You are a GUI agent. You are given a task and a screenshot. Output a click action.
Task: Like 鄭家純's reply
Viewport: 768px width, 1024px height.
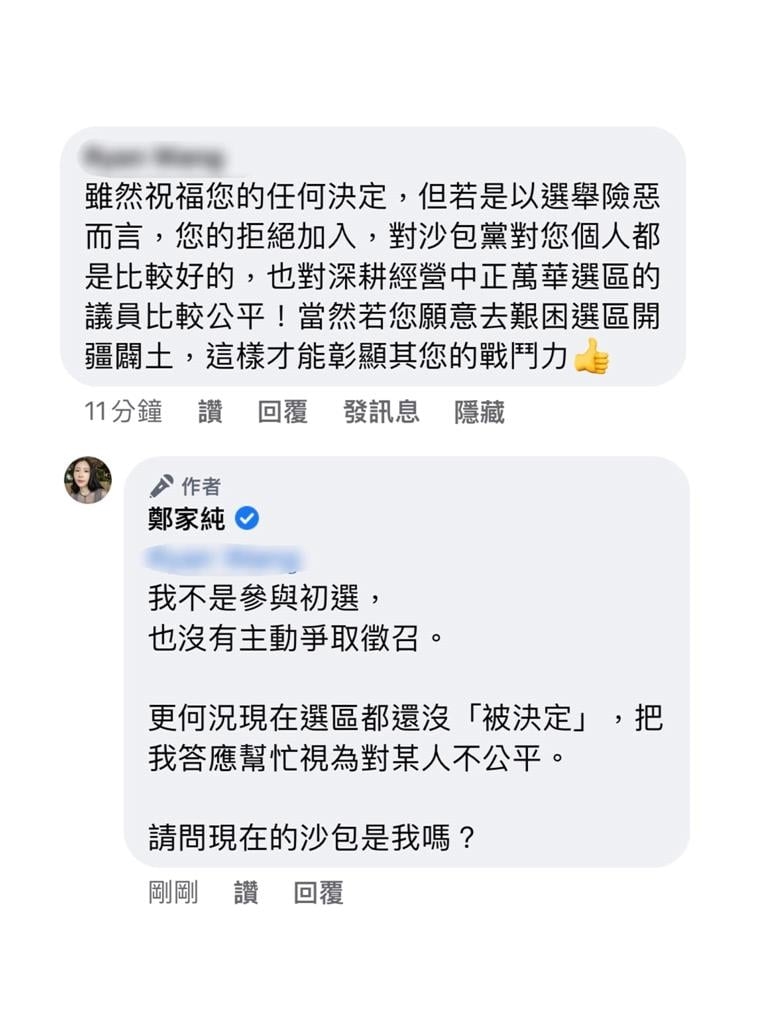click(246, 893)
